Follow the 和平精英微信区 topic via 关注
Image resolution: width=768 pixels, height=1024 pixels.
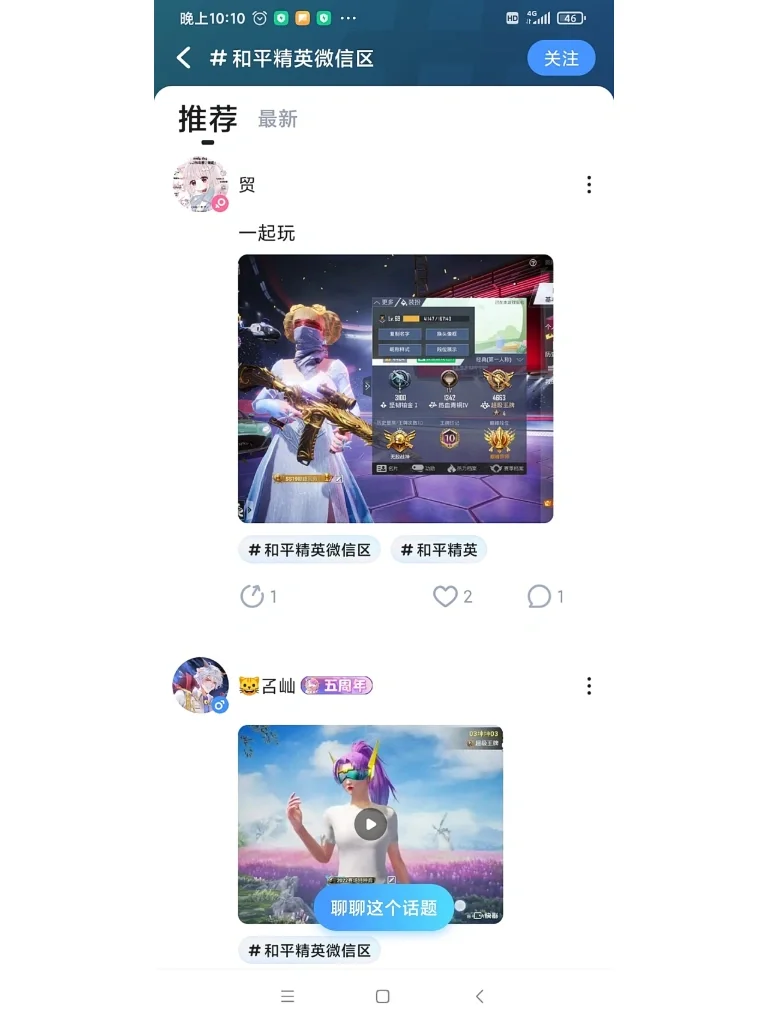pos(561,58)
